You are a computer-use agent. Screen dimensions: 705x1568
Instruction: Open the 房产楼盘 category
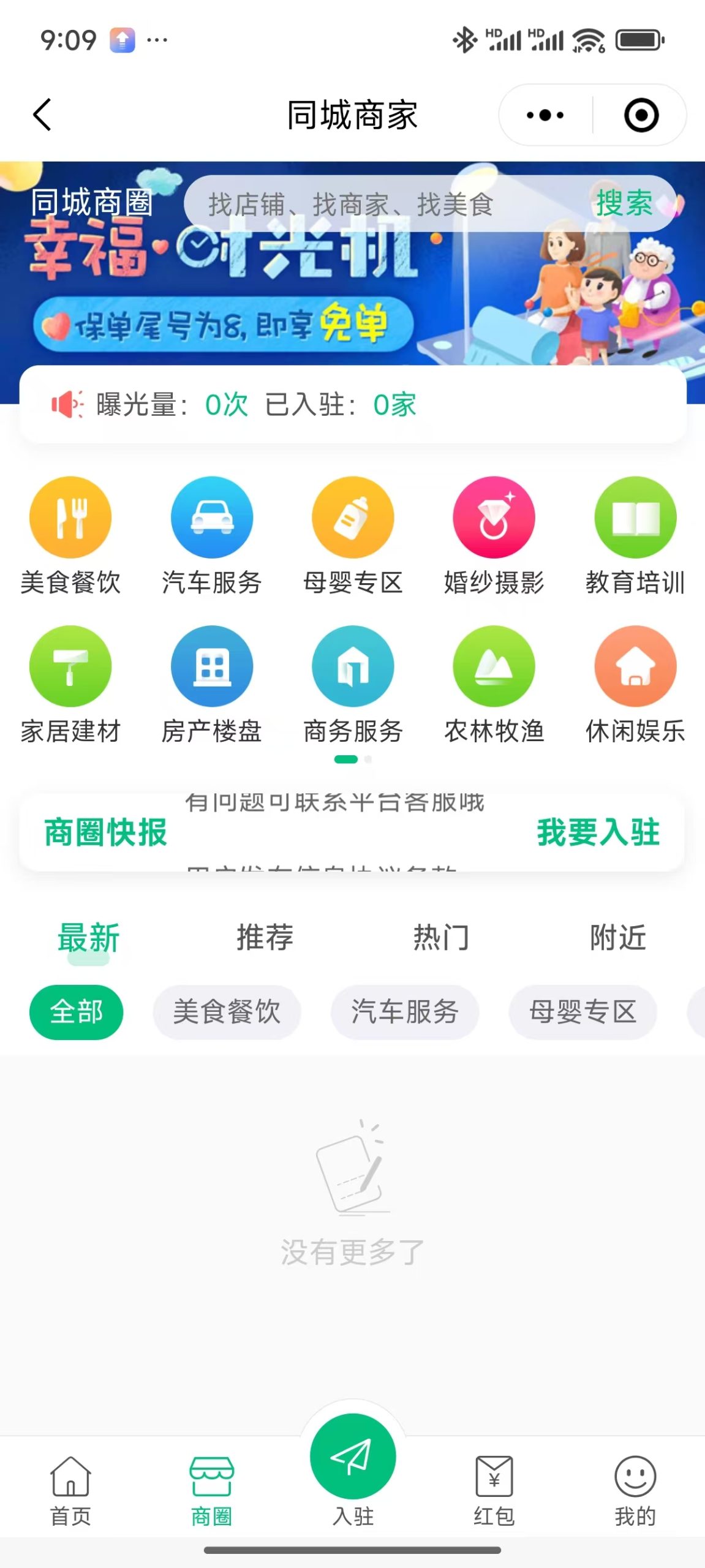(211, 667)
